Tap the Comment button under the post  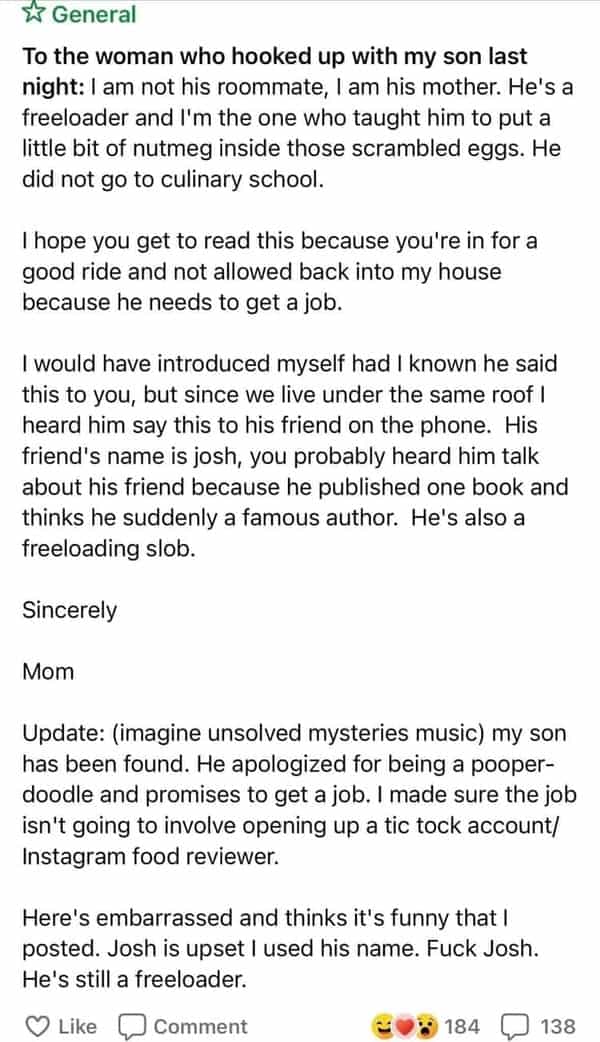tap(183, 1026)
